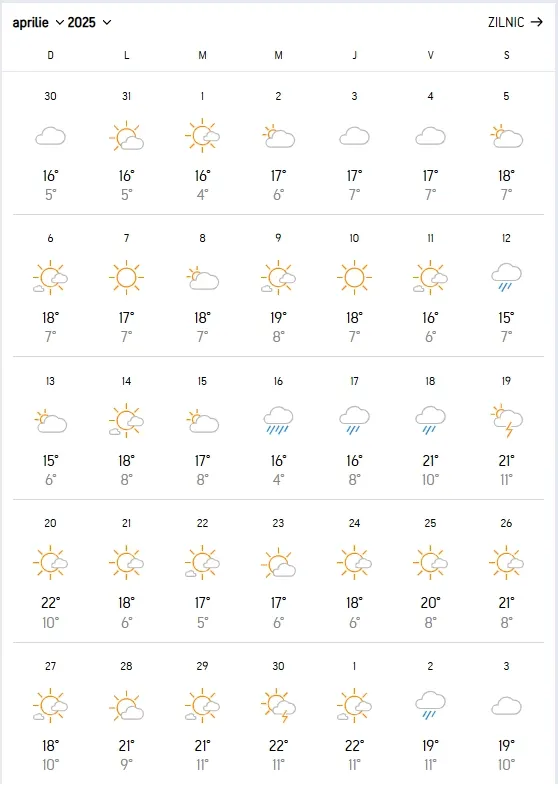558x789 pixels.
Task: Switch to the ZILNIC daily view
Action: coord(515,22)
